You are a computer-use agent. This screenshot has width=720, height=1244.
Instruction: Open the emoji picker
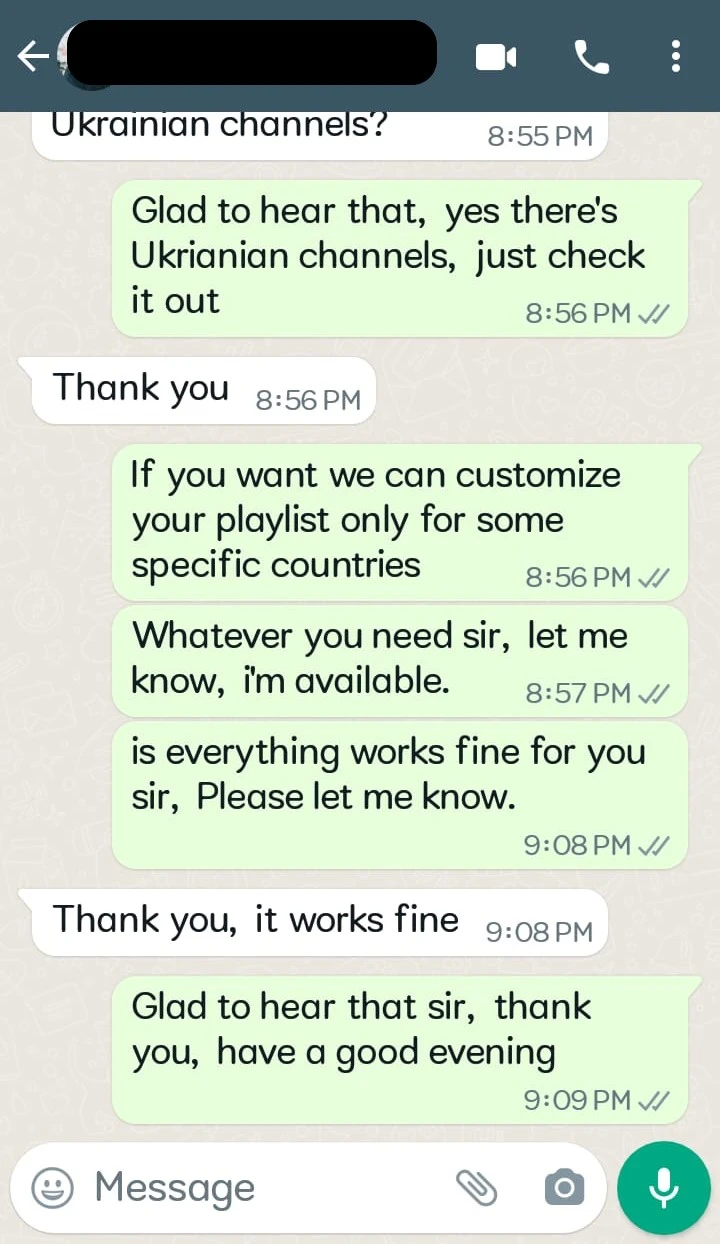click(54, 1188)
